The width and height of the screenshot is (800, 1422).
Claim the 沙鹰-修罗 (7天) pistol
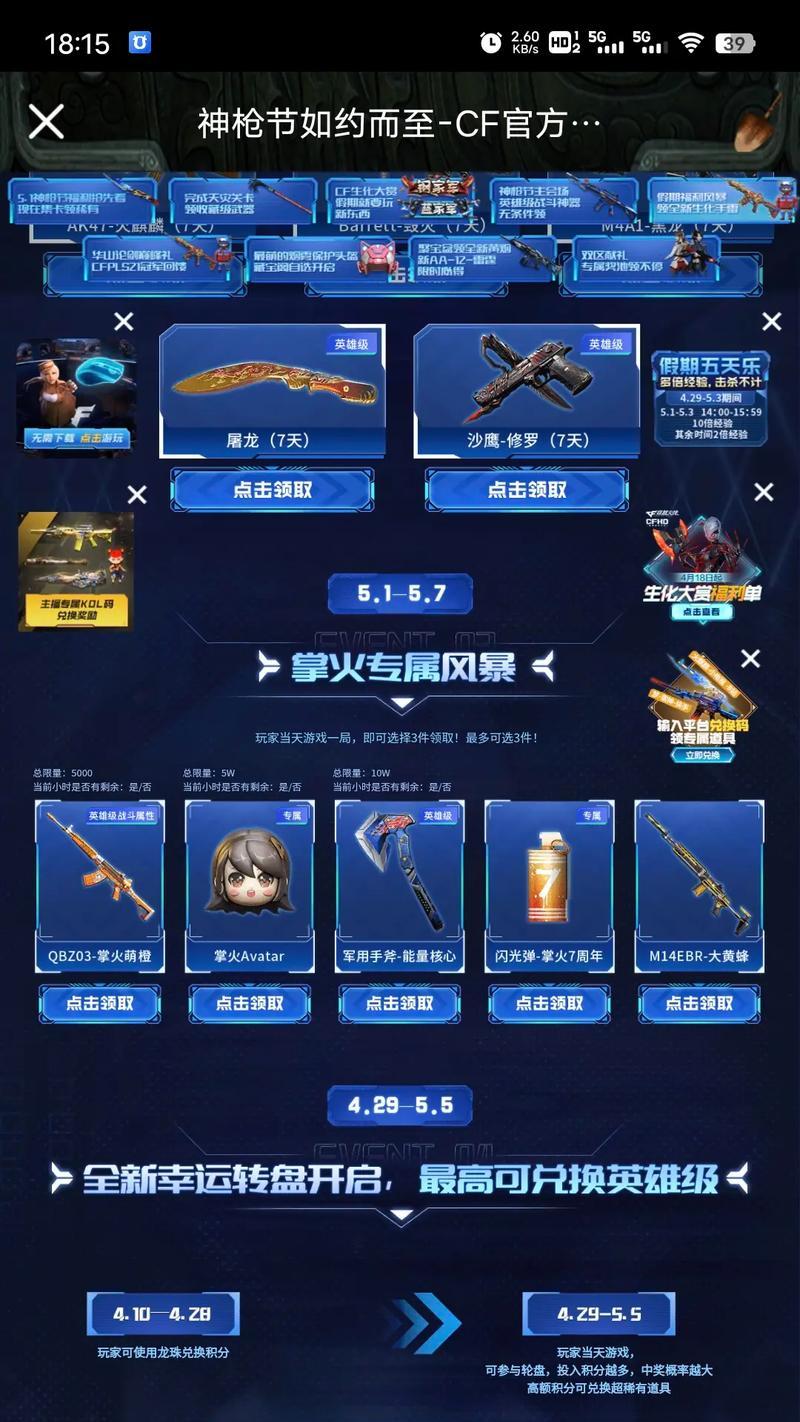coord(527,490)
